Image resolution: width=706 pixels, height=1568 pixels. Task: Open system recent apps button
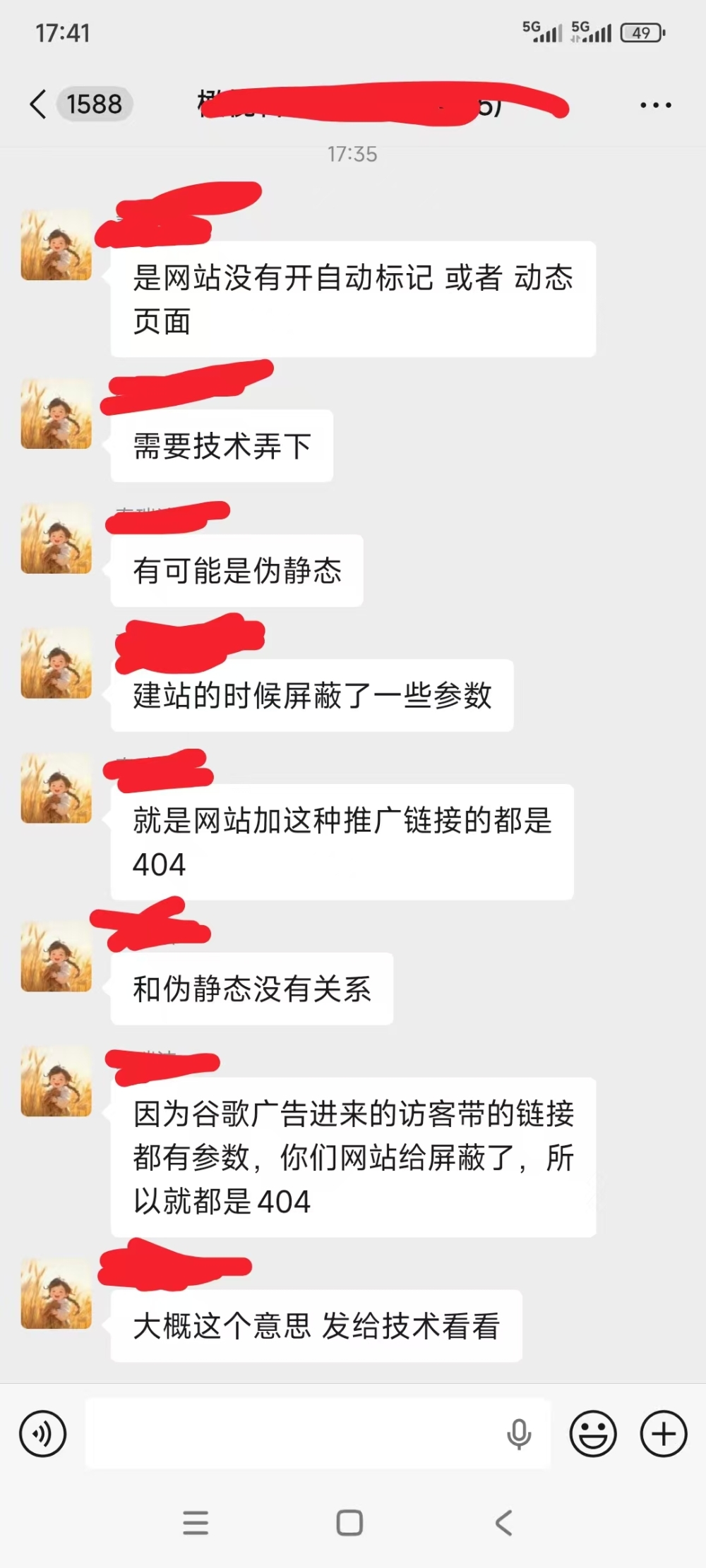click(196, 1523)
